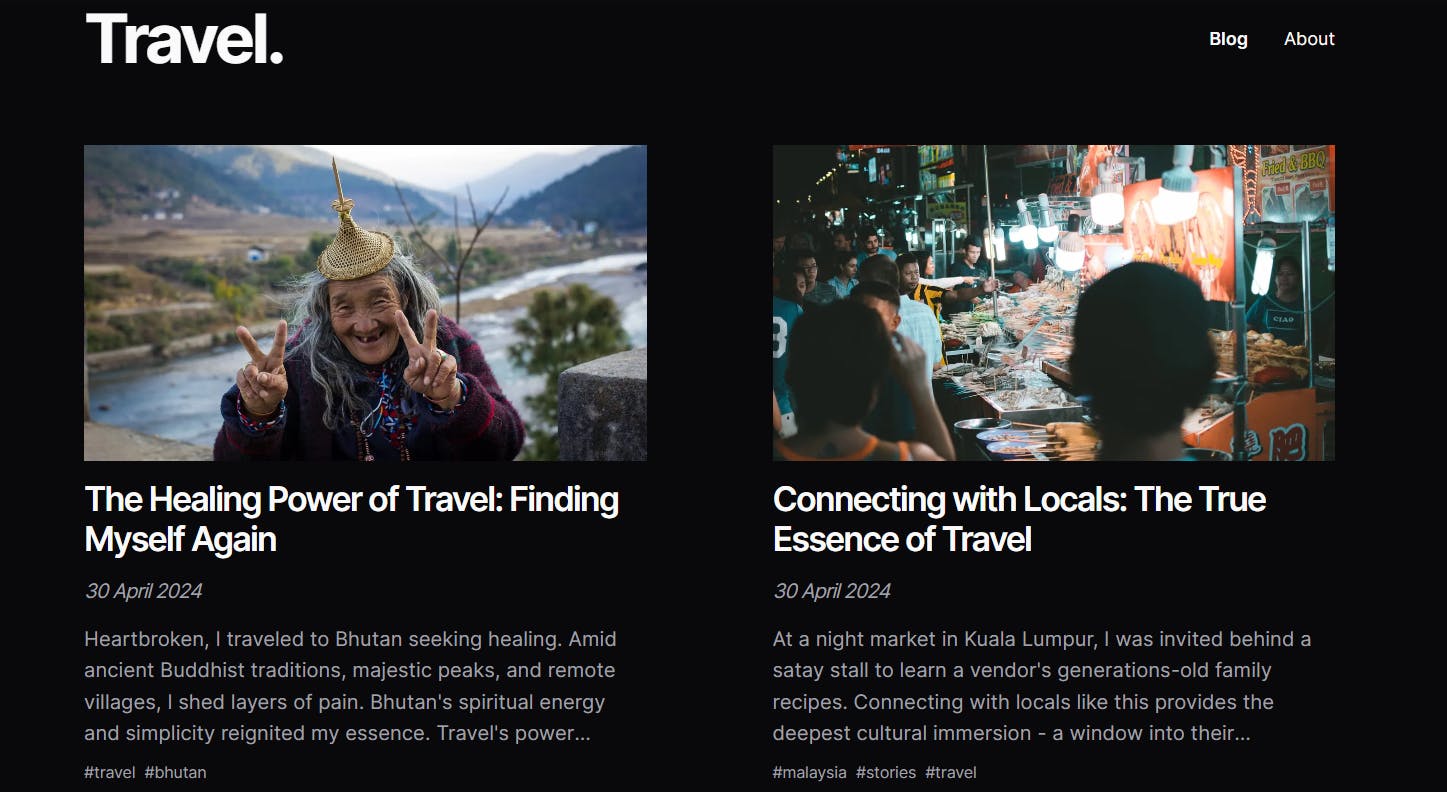Go to the About page
1447x792 pixels.
(1309, 39)
